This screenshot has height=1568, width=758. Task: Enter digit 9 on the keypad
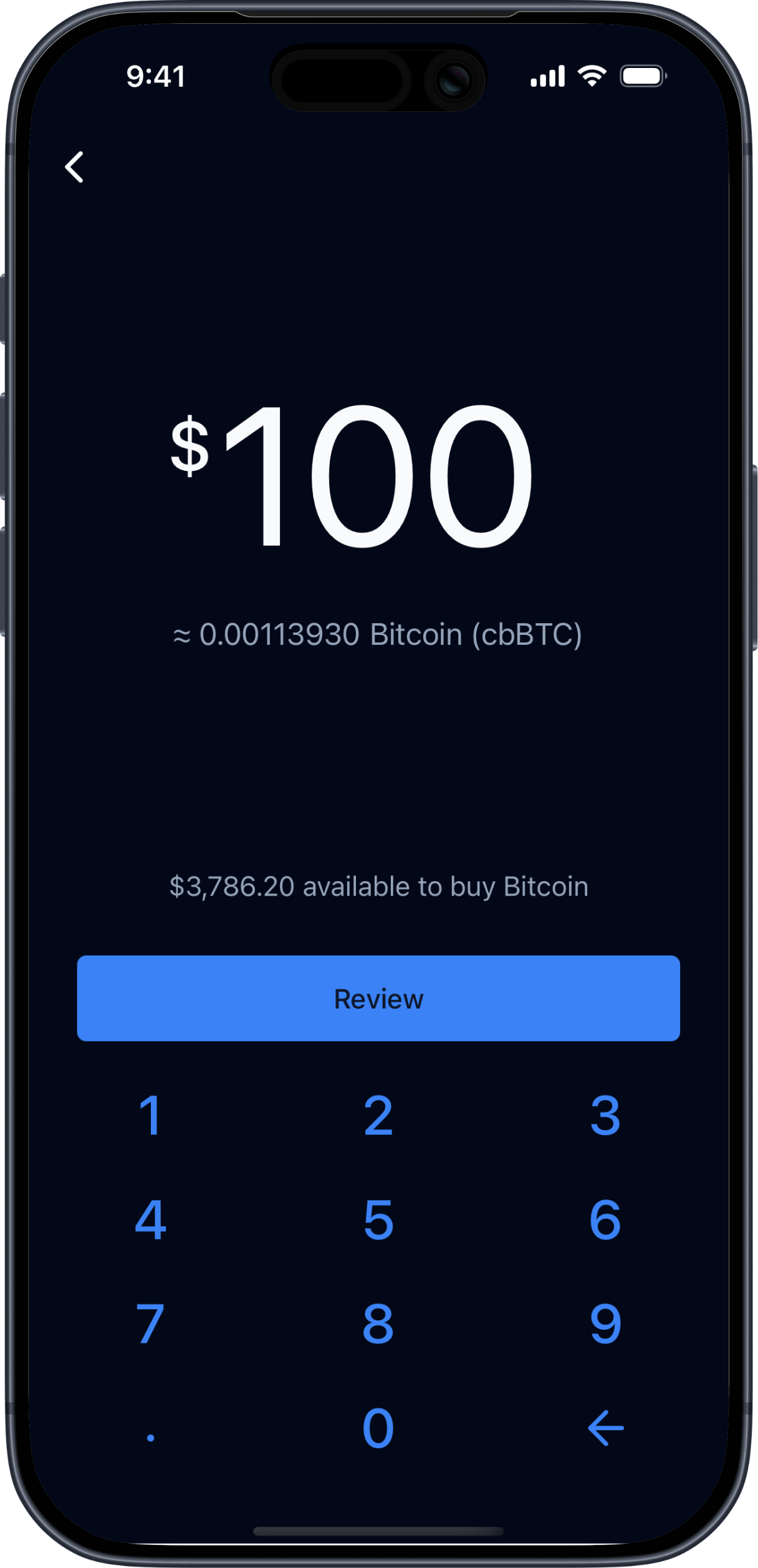(605, 1324)
